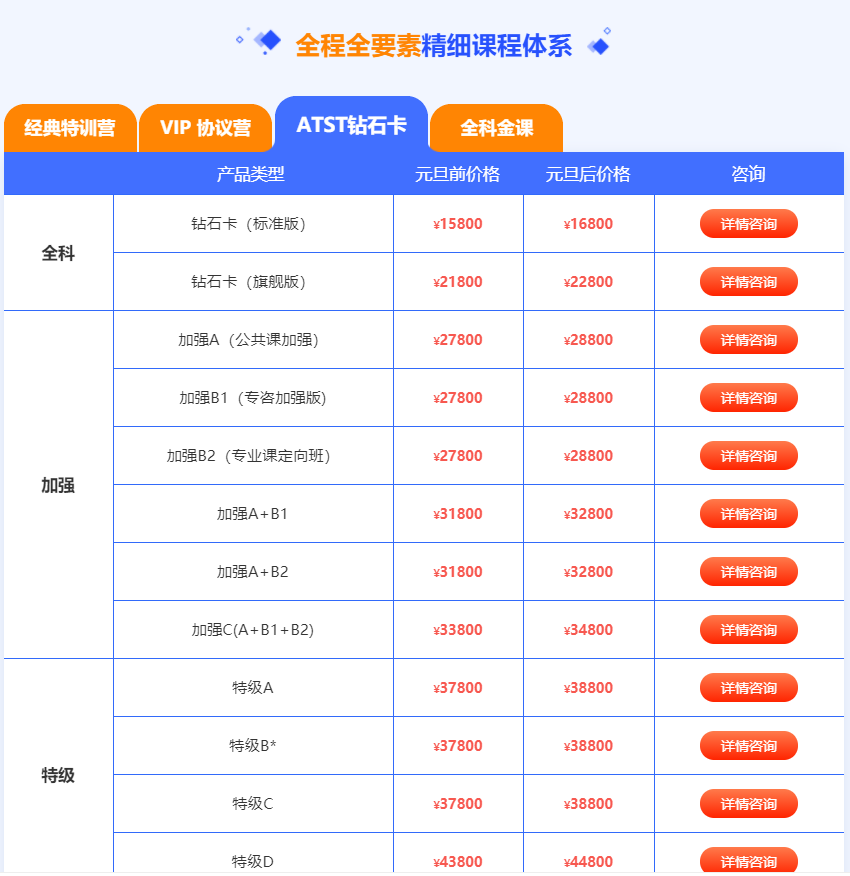Tap 详情咨询 in the 加强A+B1 row
The image size is (850, 876).
point(748,514)
